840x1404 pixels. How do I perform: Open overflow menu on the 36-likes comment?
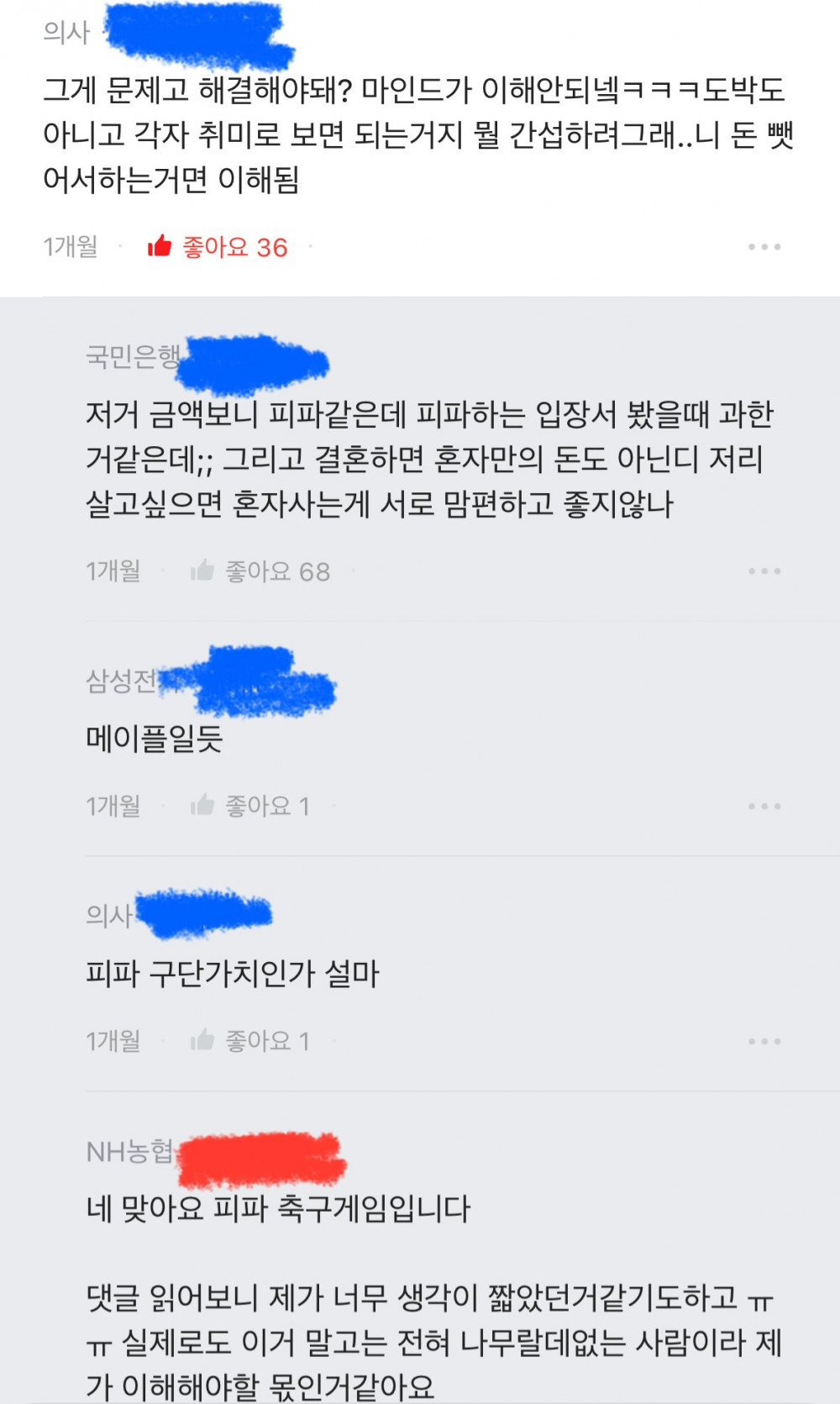pyautogui.click(x=764, y=247)
